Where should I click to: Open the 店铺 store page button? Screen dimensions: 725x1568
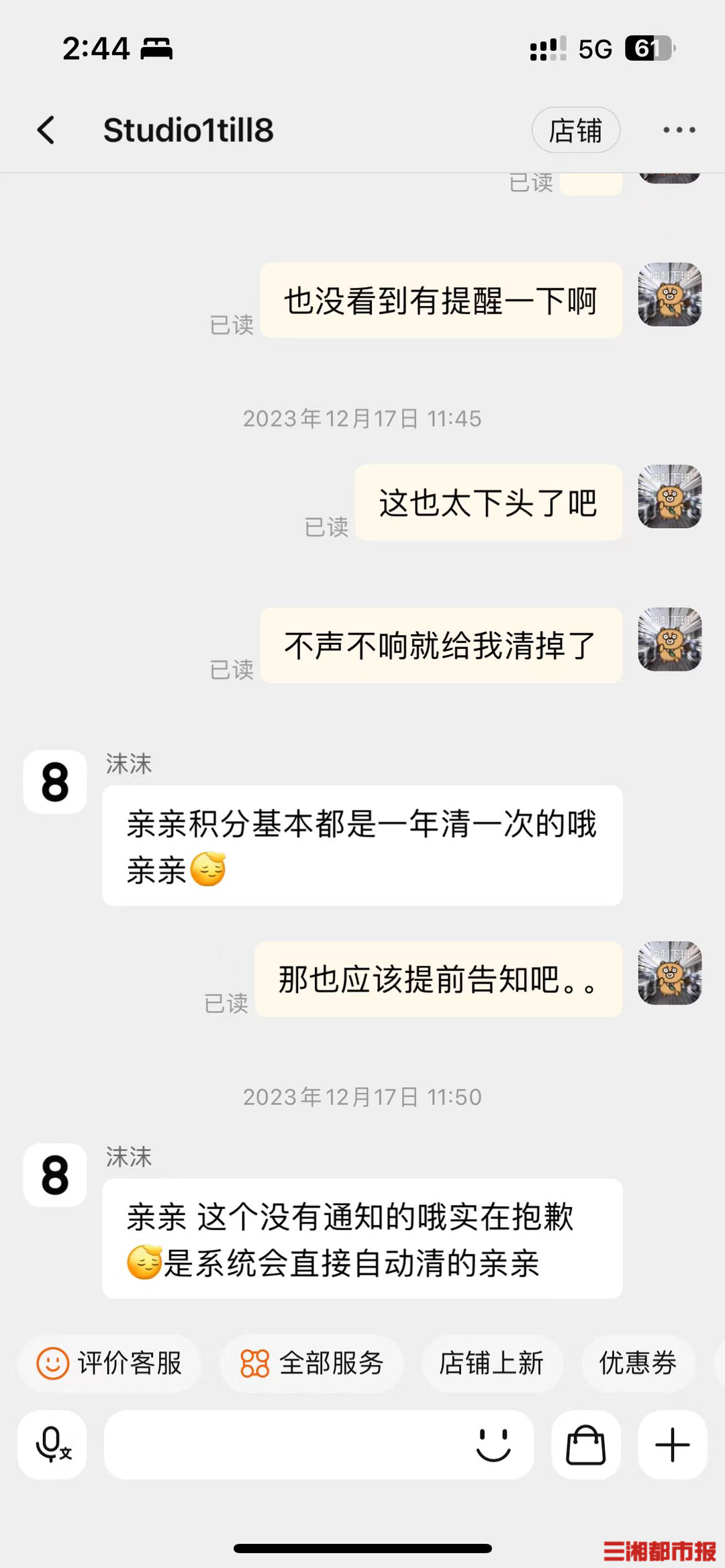click(575, 130)
